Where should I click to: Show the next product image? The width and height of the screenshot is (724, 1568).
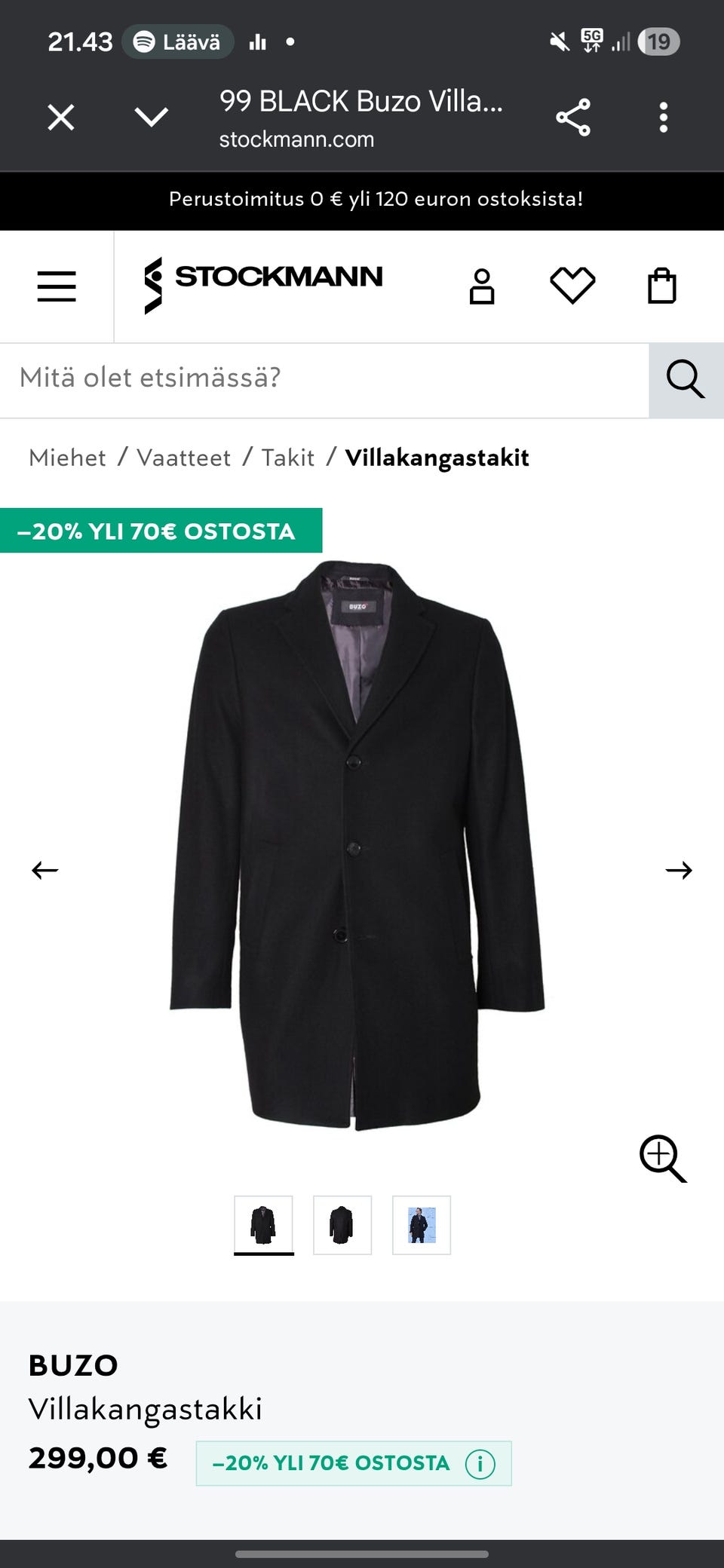[x=680, y=869]
